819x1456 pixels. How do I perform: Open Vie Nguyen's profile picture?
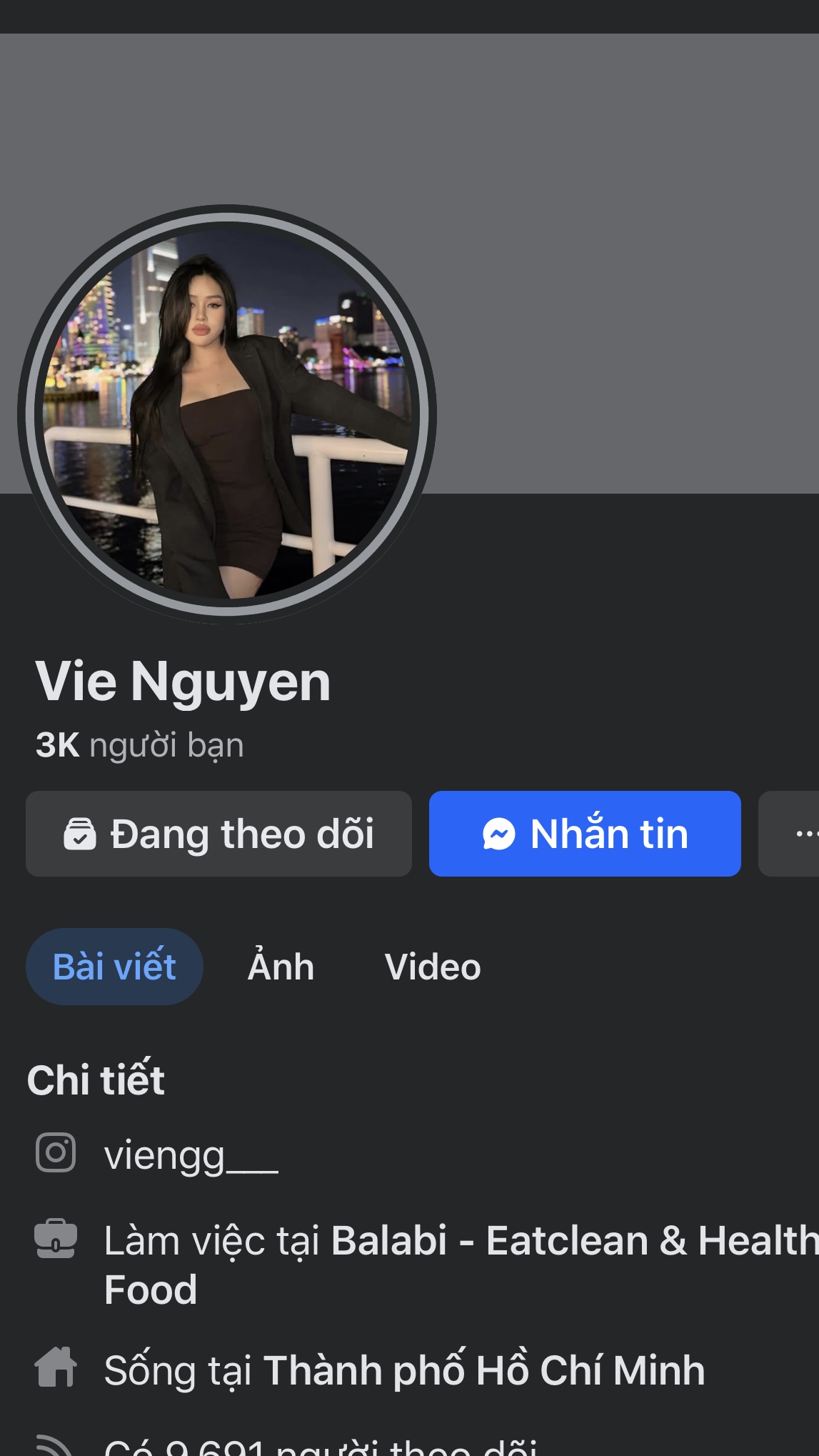[x=227, y=413]
